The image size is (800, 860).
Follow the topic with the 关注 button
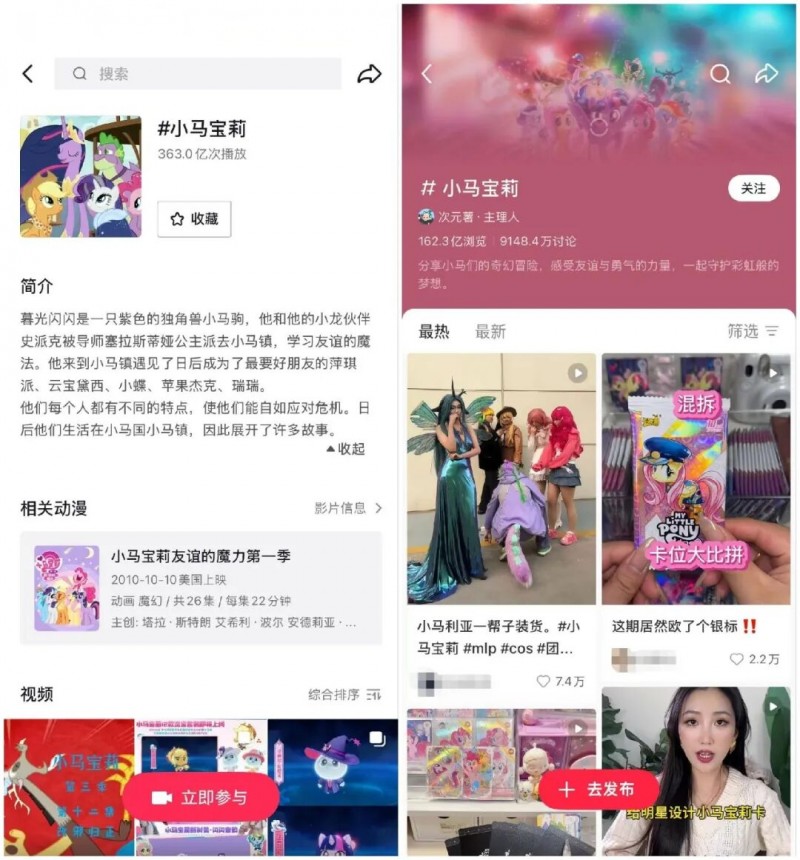pos(753,188)
